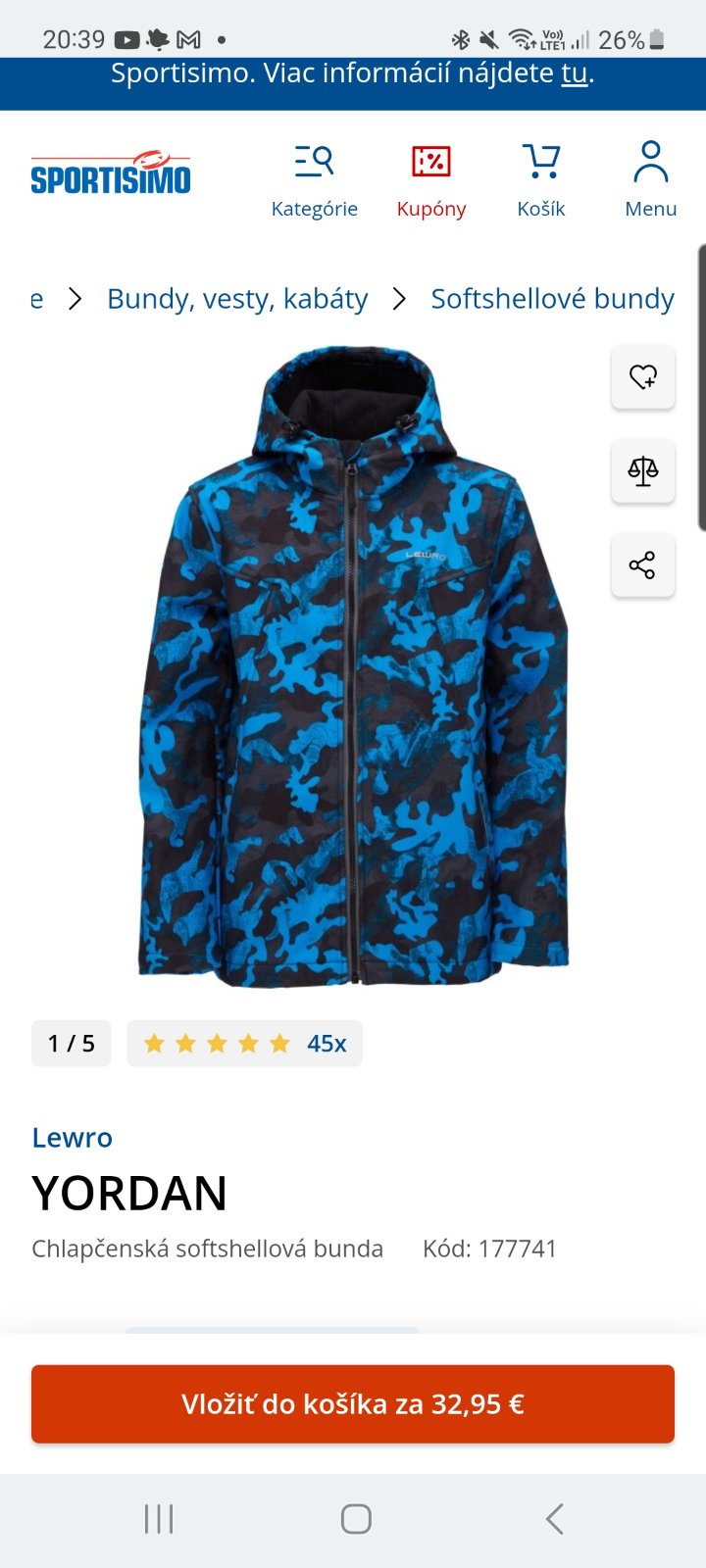Go to Bundy, vesty, kabáty breadcrumb
Image resolution: width=706 pixels, height=1568 pixels.
tap(237, 299)
